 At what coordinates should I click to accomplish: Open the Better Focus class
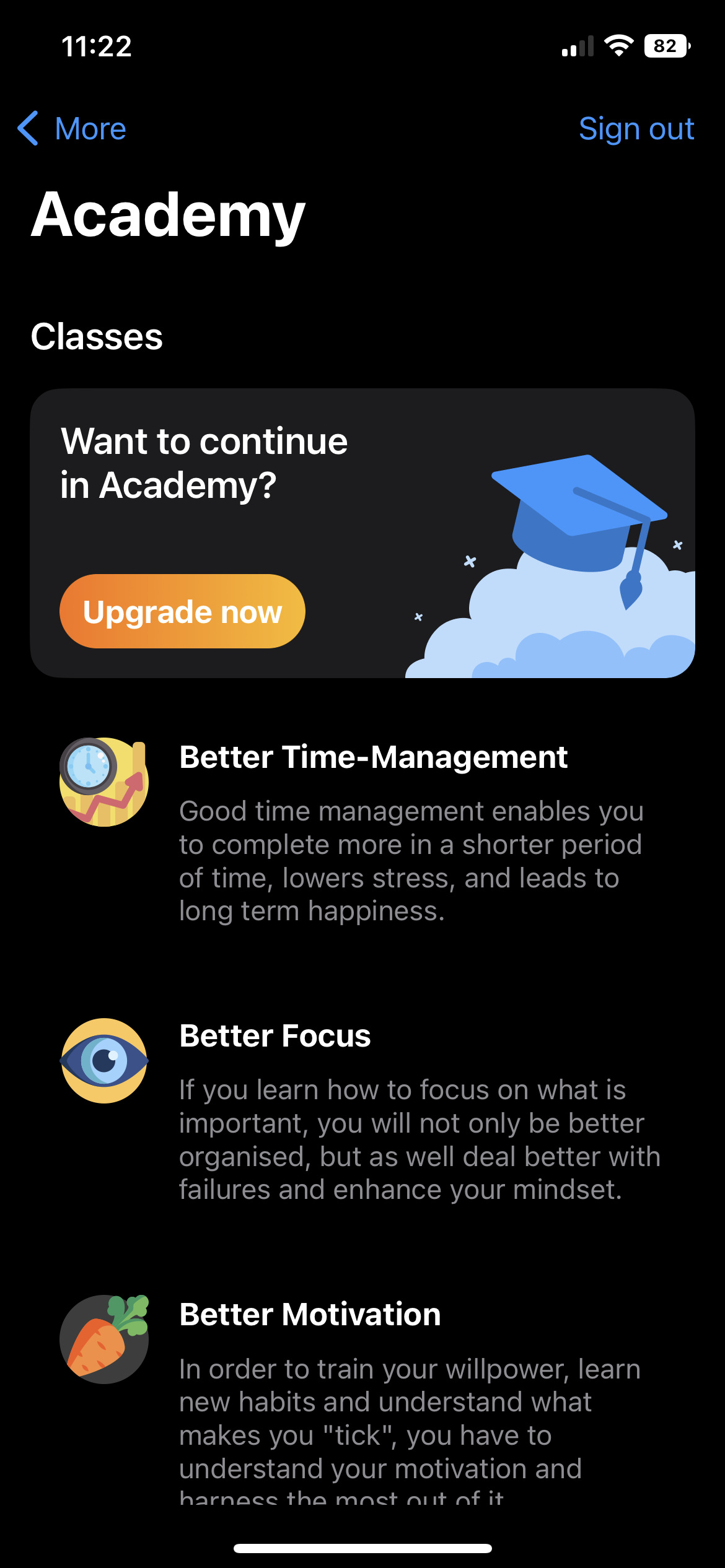[x=275, y=1036]
